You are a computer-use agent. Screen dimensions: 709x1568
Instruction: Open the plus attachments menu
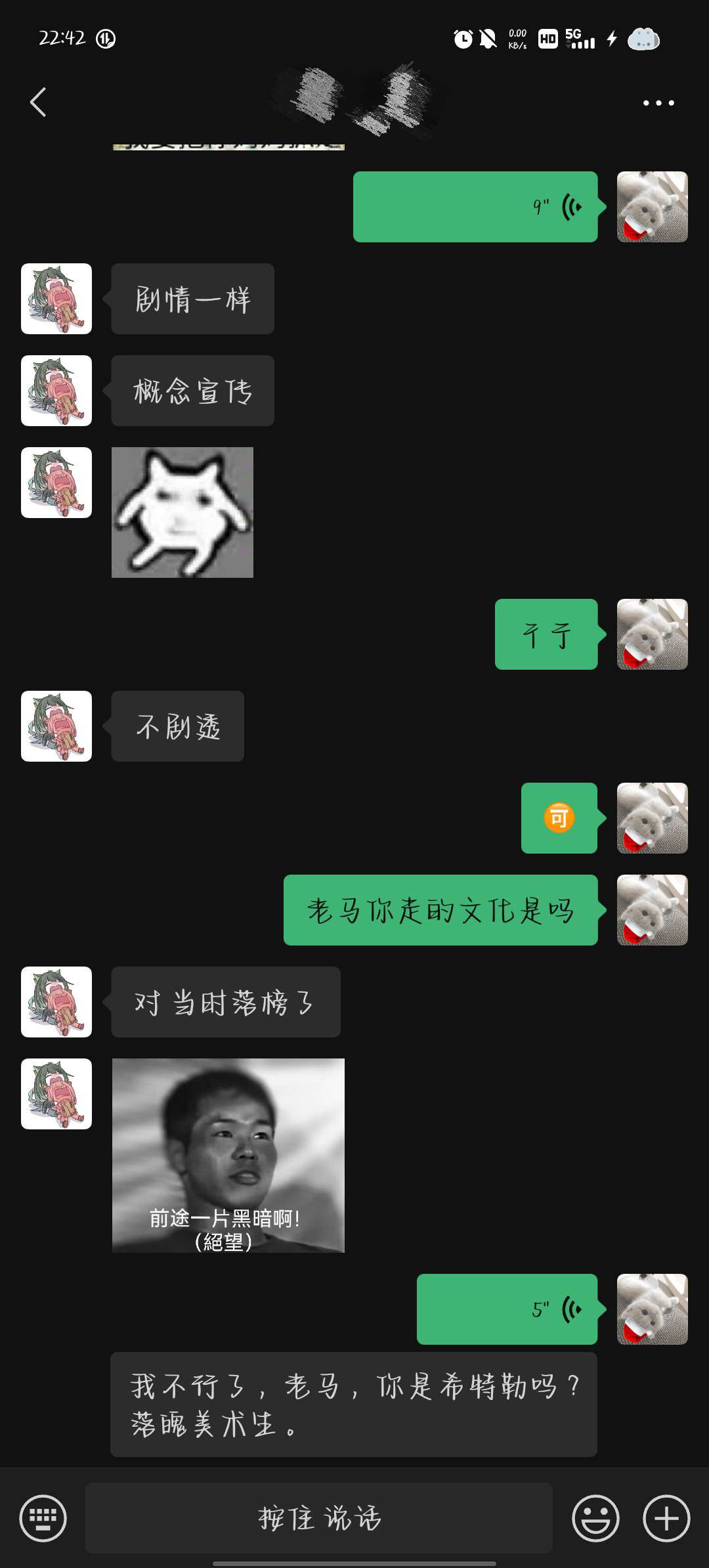[666, 1517]
